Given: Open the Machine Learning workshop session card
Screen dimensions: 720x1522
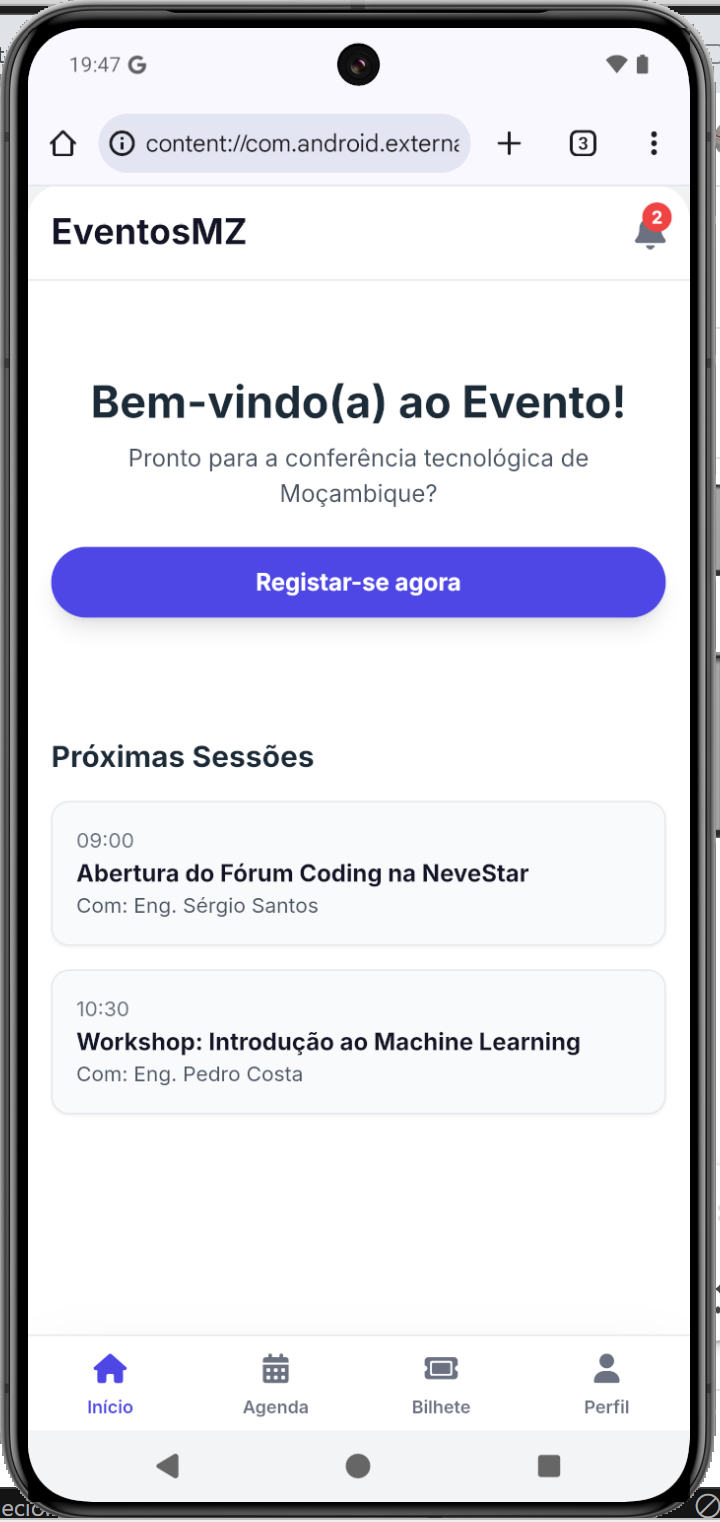Looking at the screenshot, I should (358, 1041).
